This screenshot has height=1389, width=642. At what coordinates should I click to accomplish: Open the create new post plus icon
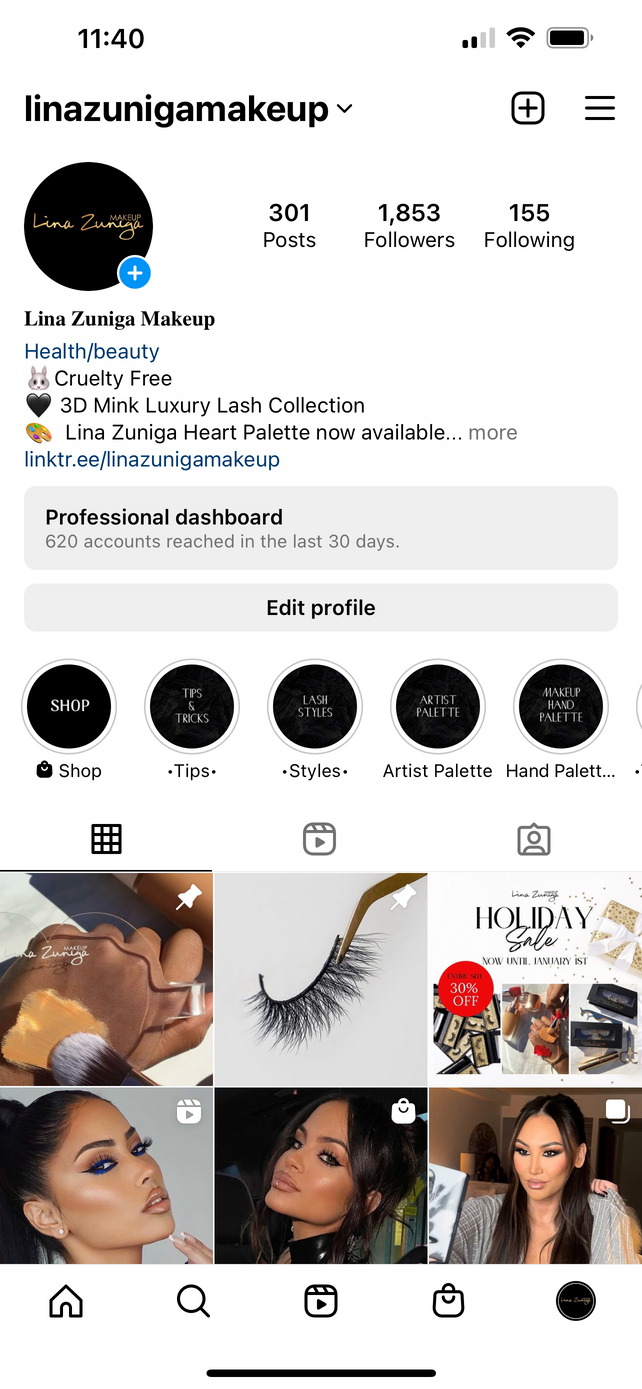tap(528, 108)
